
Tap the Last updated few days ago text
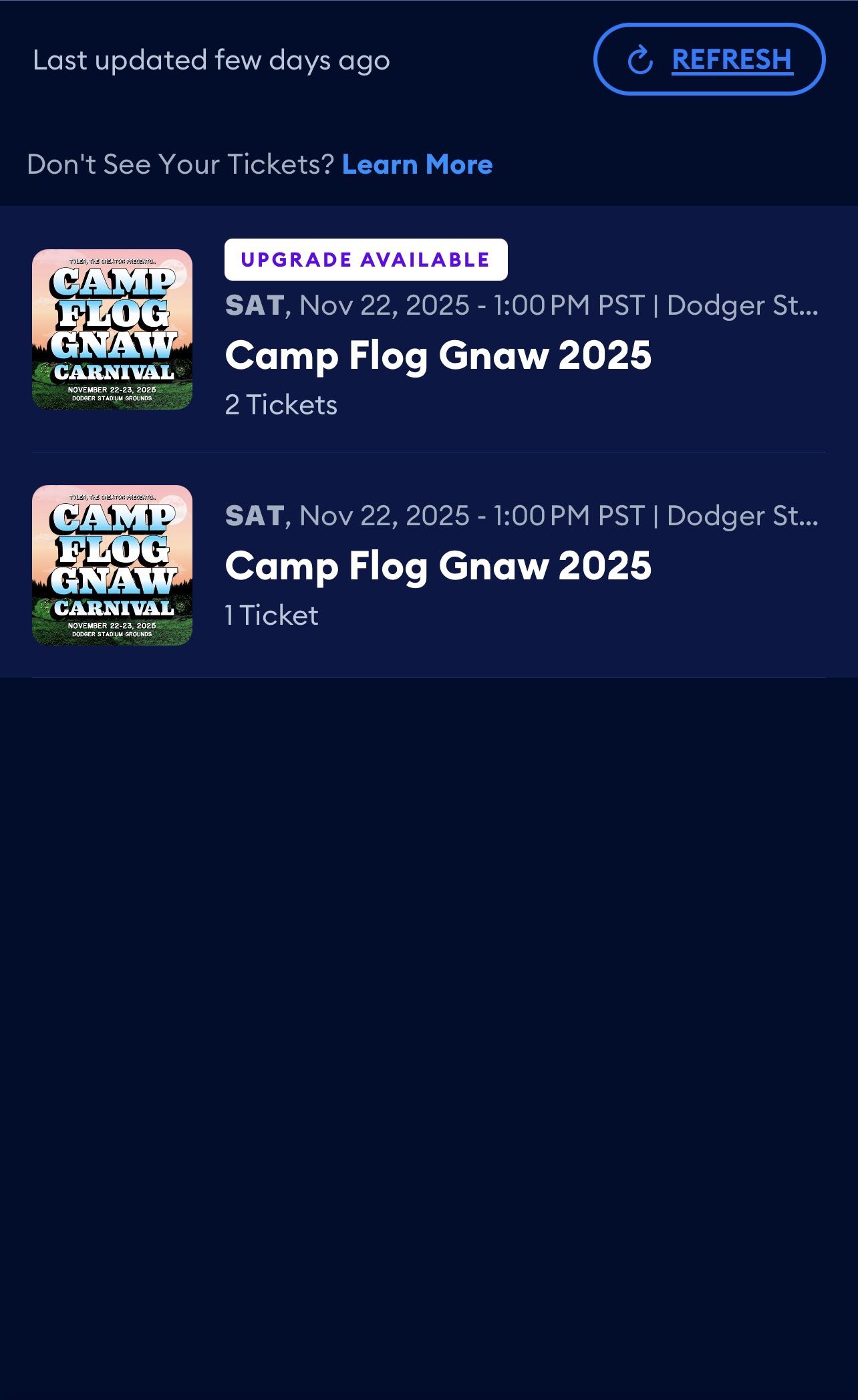pos(211,59)
